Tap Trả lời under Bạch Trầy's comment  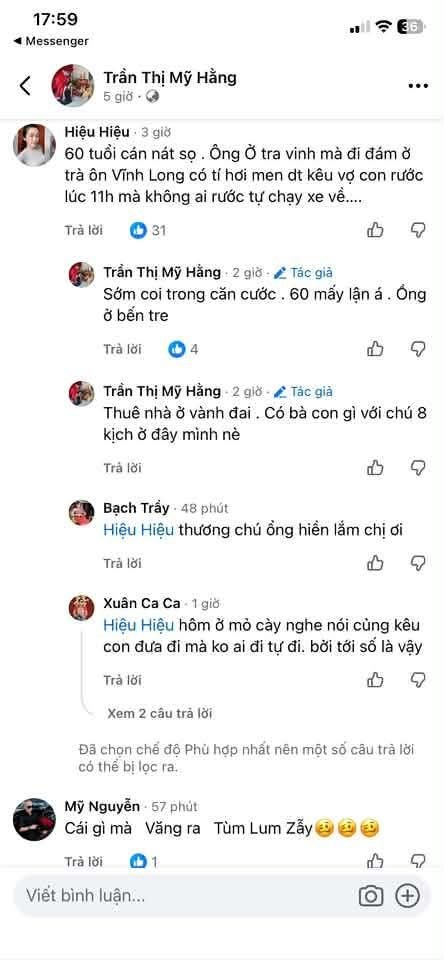tap(122, 563)
